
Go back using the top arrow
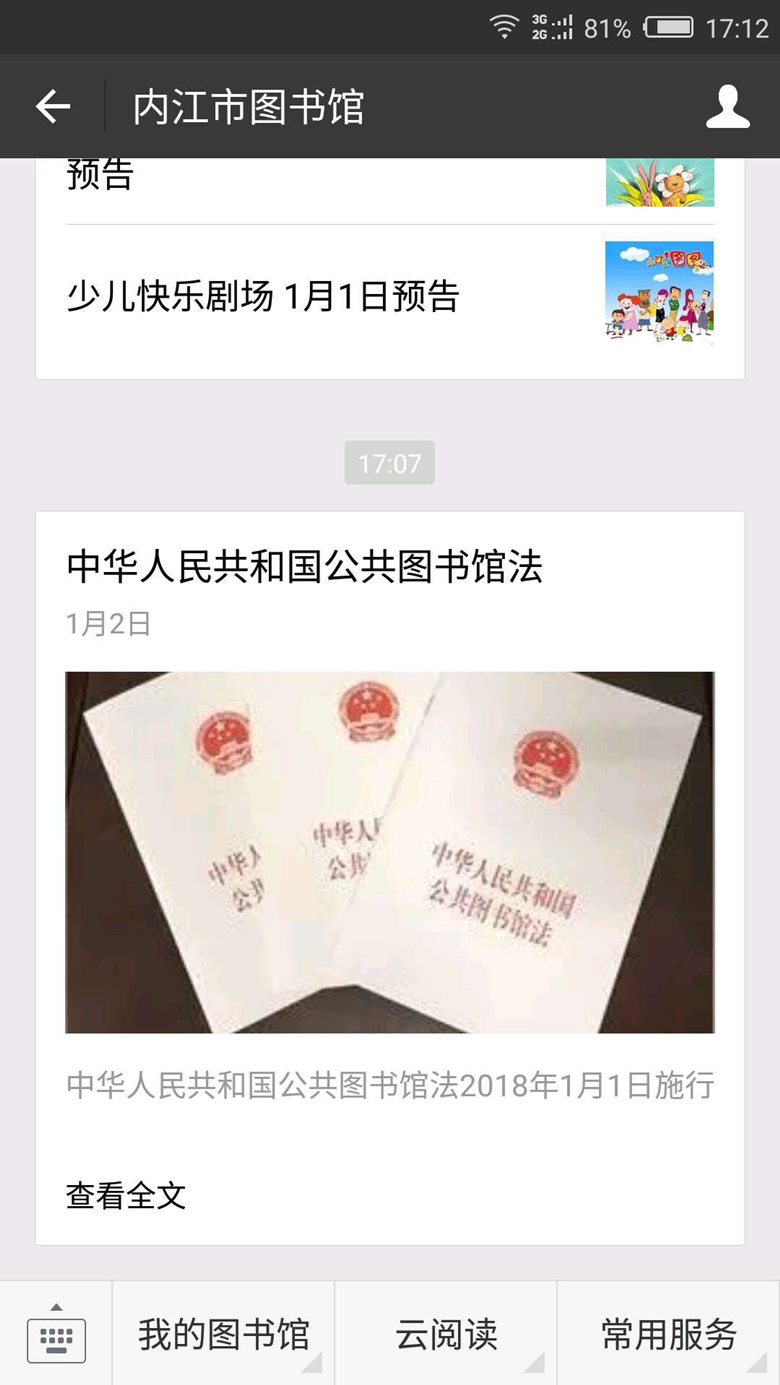pyautogui.click(x=53, y=107)
